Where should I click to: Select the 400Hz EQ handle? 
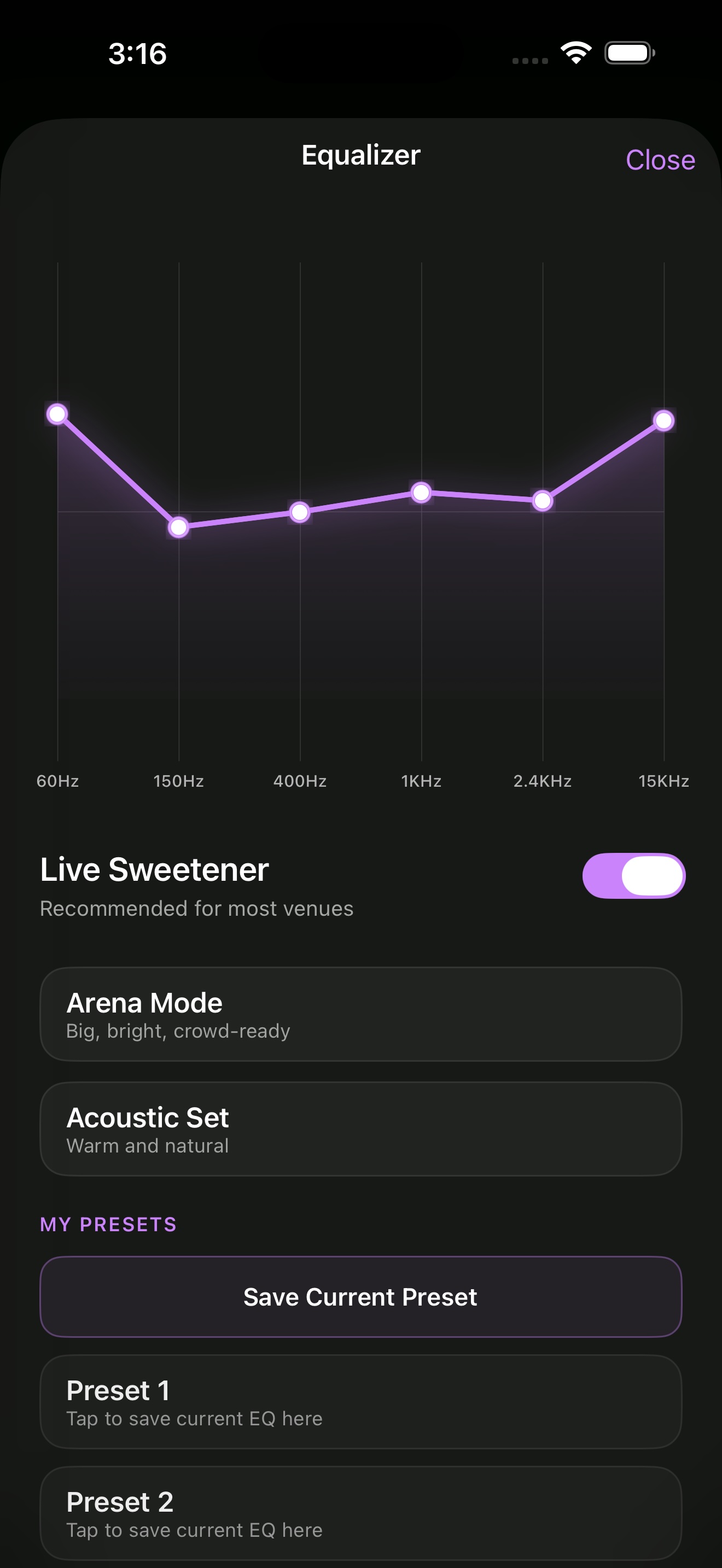(x=300, y=512)
